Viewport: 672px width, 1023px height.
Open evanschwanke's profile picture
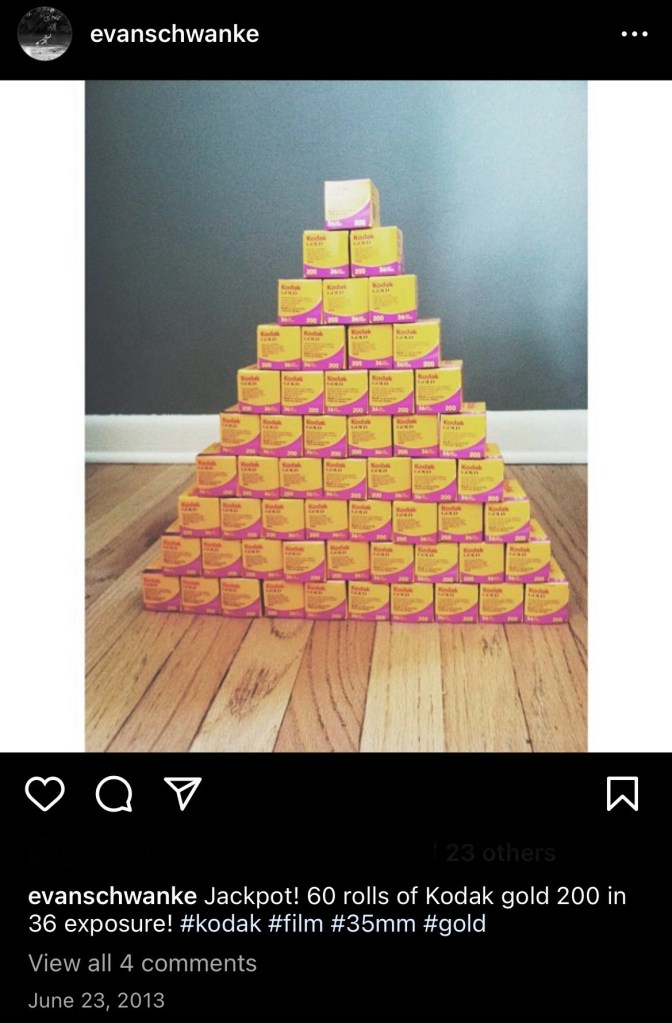(x=45, y=34)
